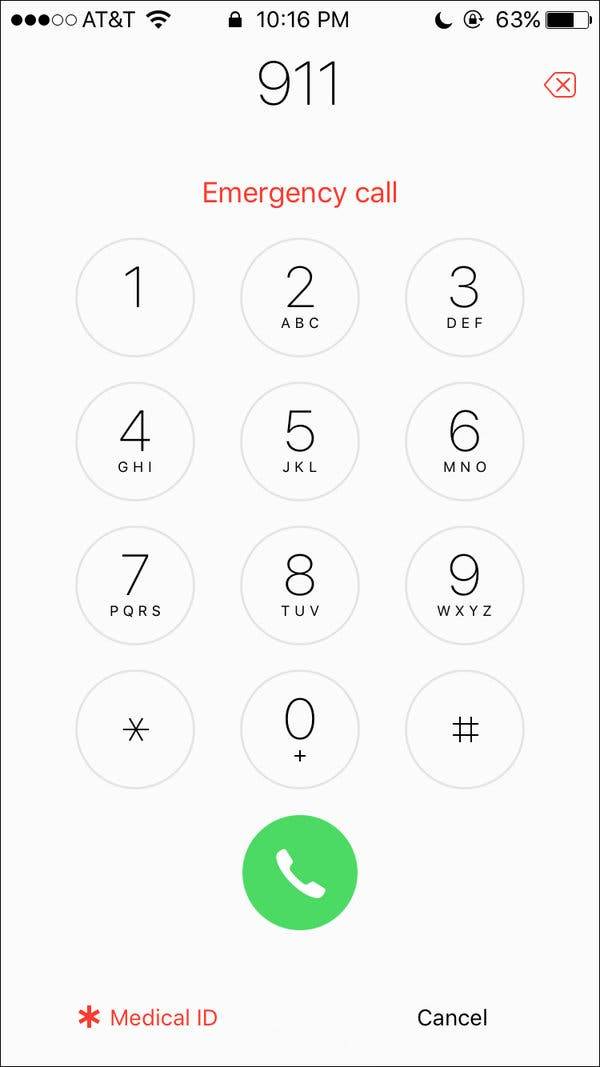Enter digit 6 MNO
This screenshot has height=1067, width=600.
coord(464,441)
